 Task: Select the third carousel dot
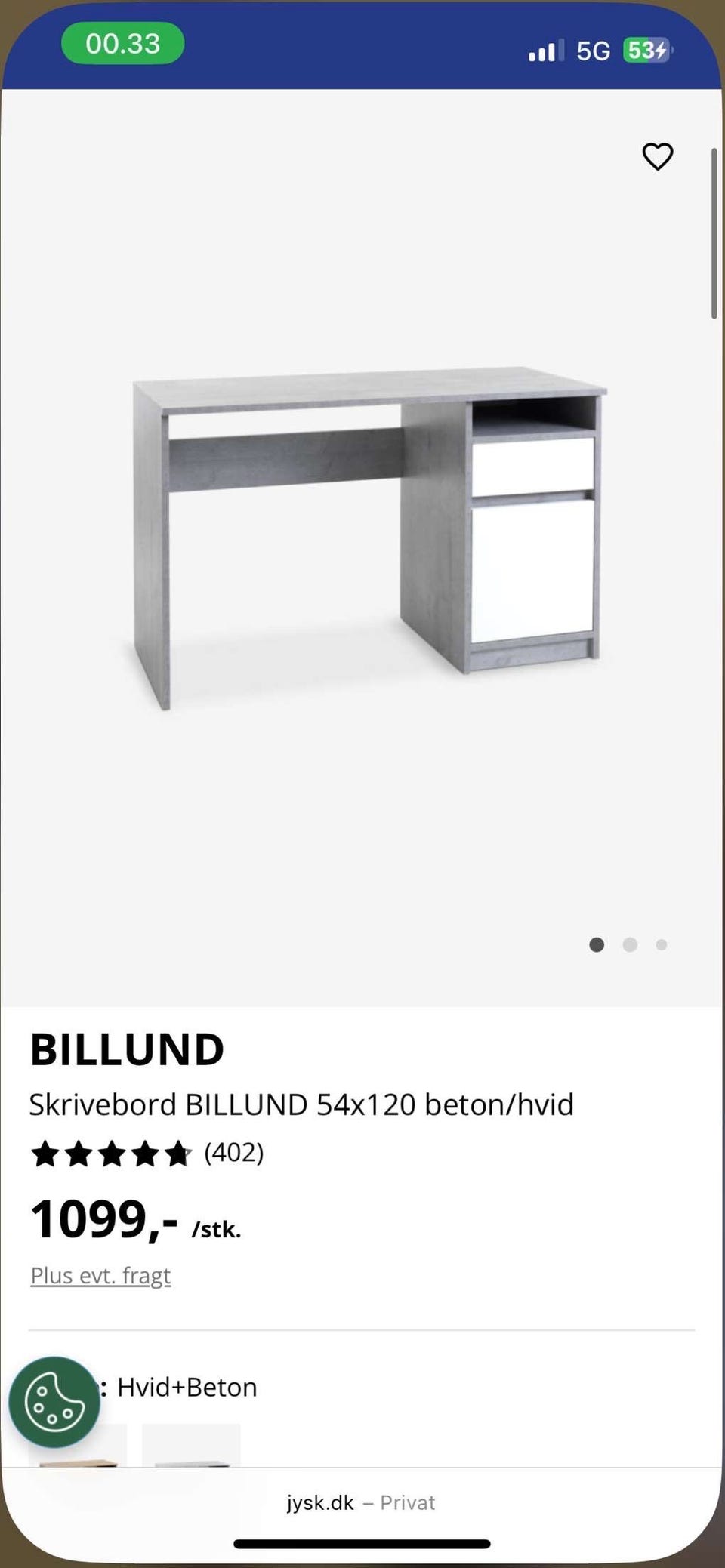tap(662, 944)
